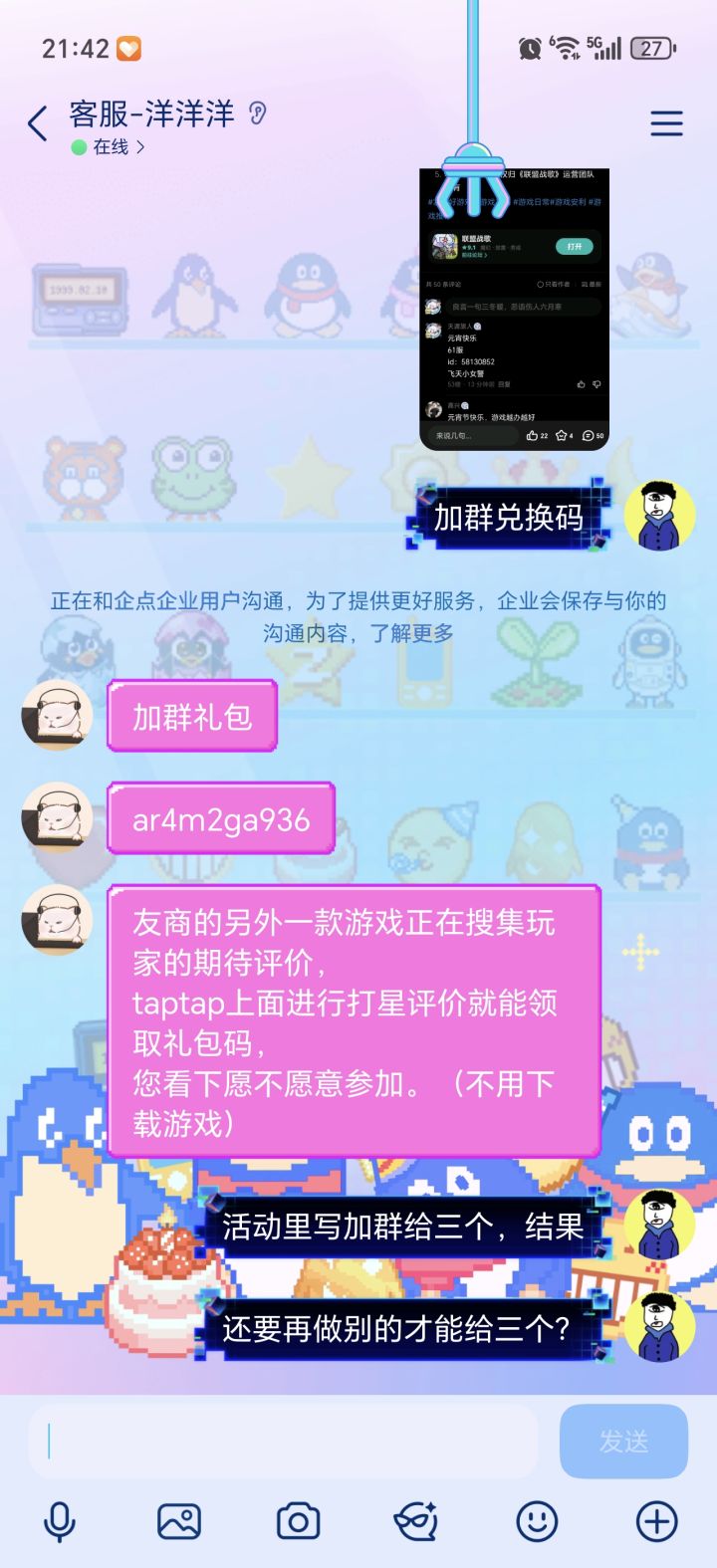The height and width of the screenshot is (1568, 717).
Task: Select the microphone voice input icon
Action: tap(60, 1521)
